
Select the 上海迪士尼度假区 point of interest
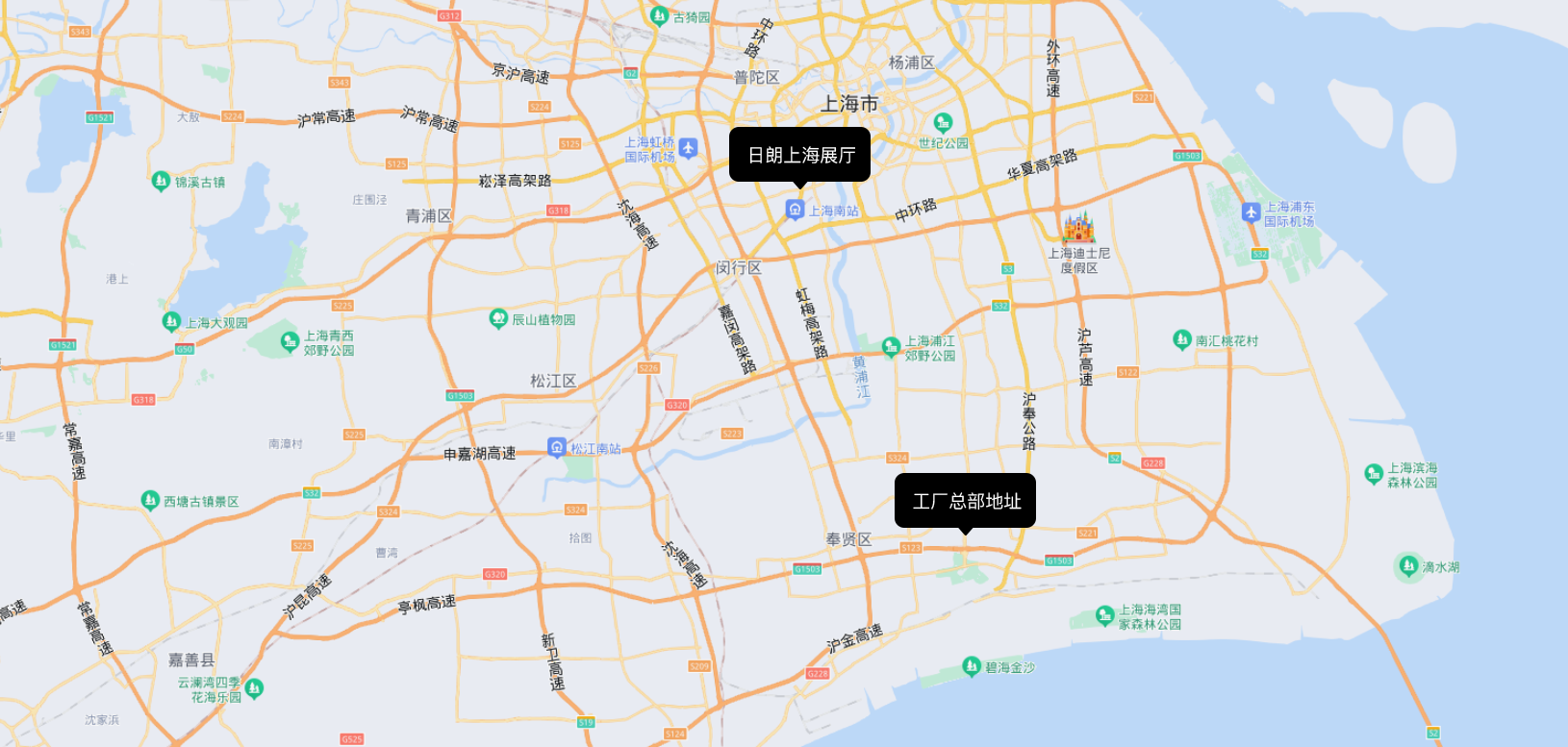[x=1078, y=228]
